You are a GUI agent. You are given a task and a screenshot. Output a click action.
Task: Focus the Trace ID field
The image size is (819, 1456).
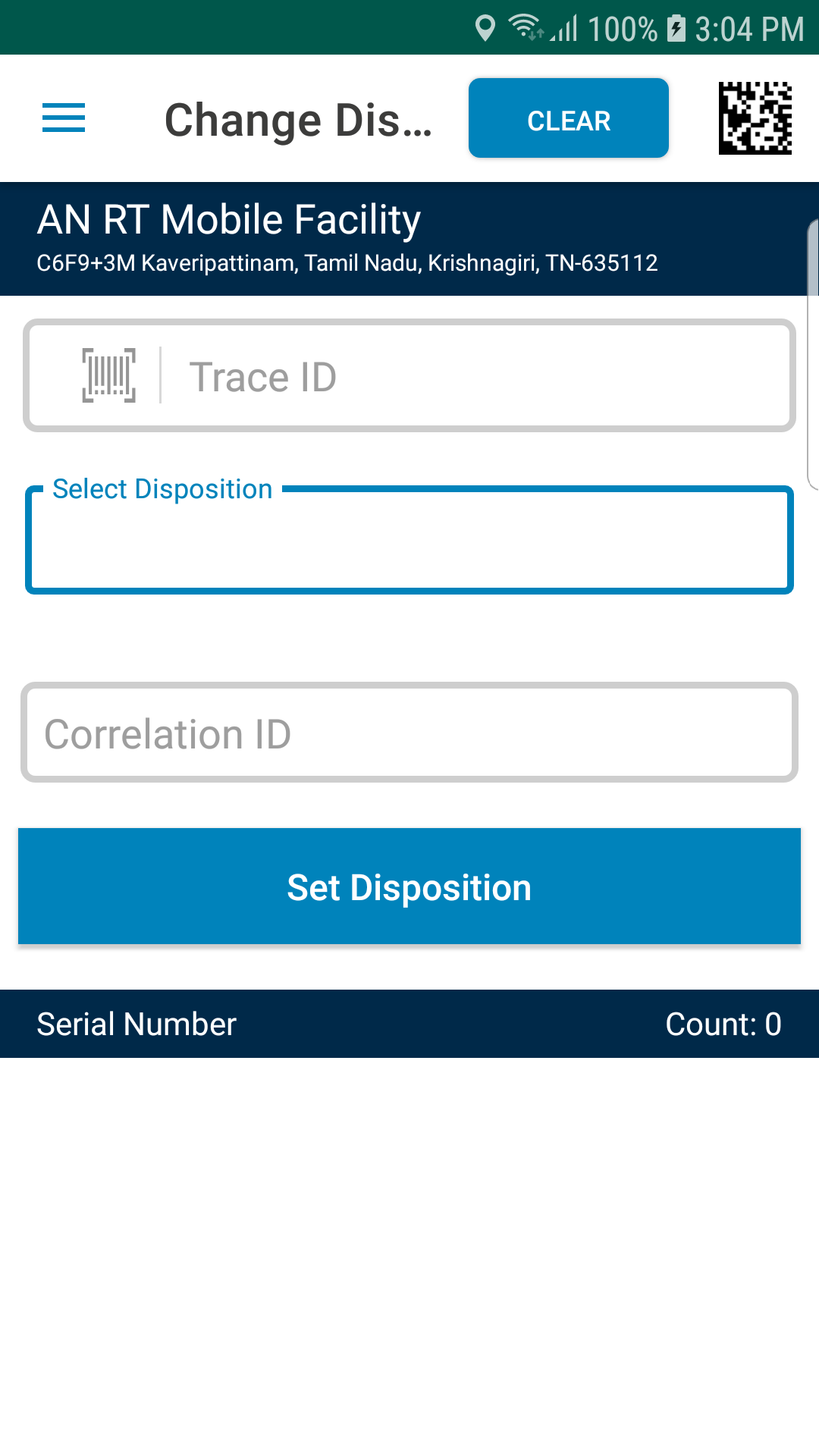pyautogui.click(x=409, y=375)
